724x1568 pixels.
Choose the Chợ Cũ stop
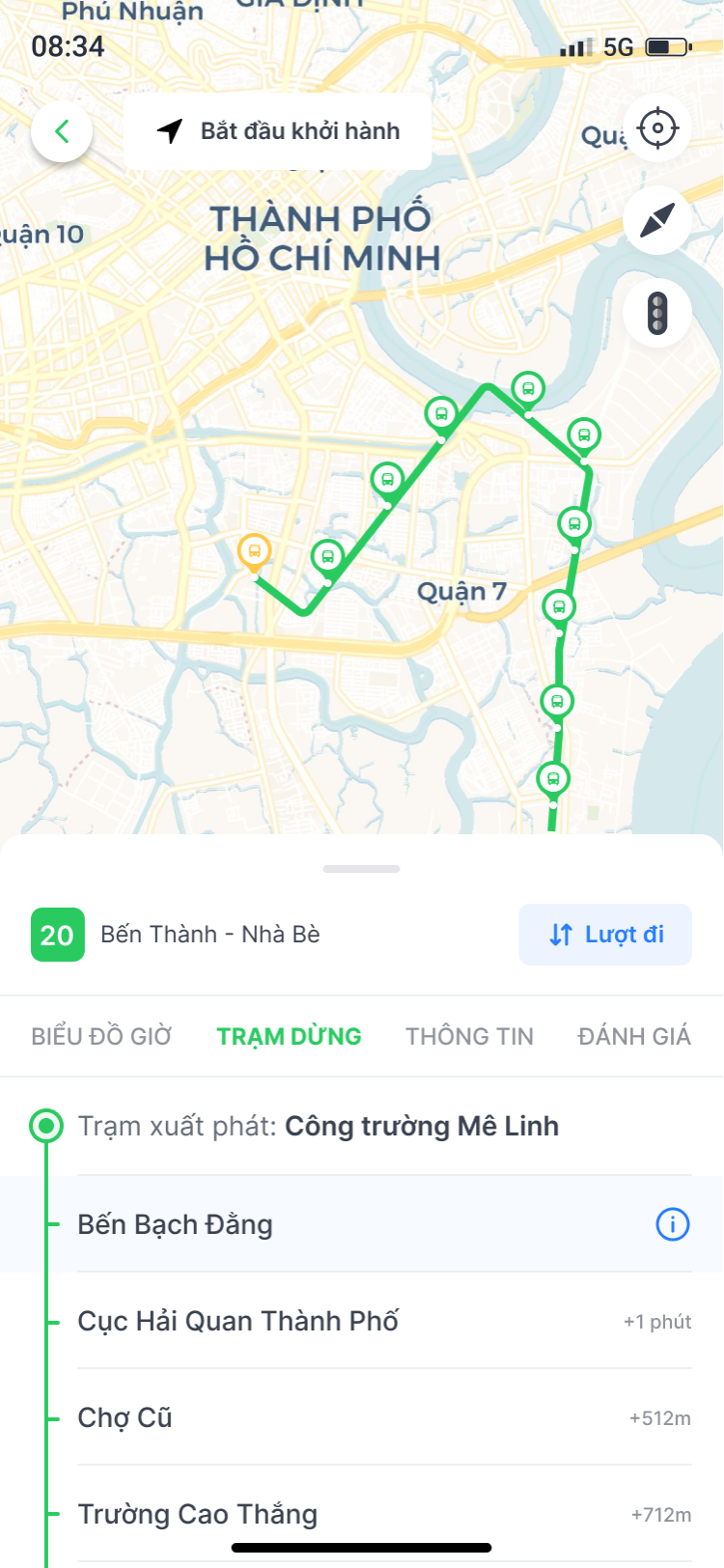pos(125,1417)
